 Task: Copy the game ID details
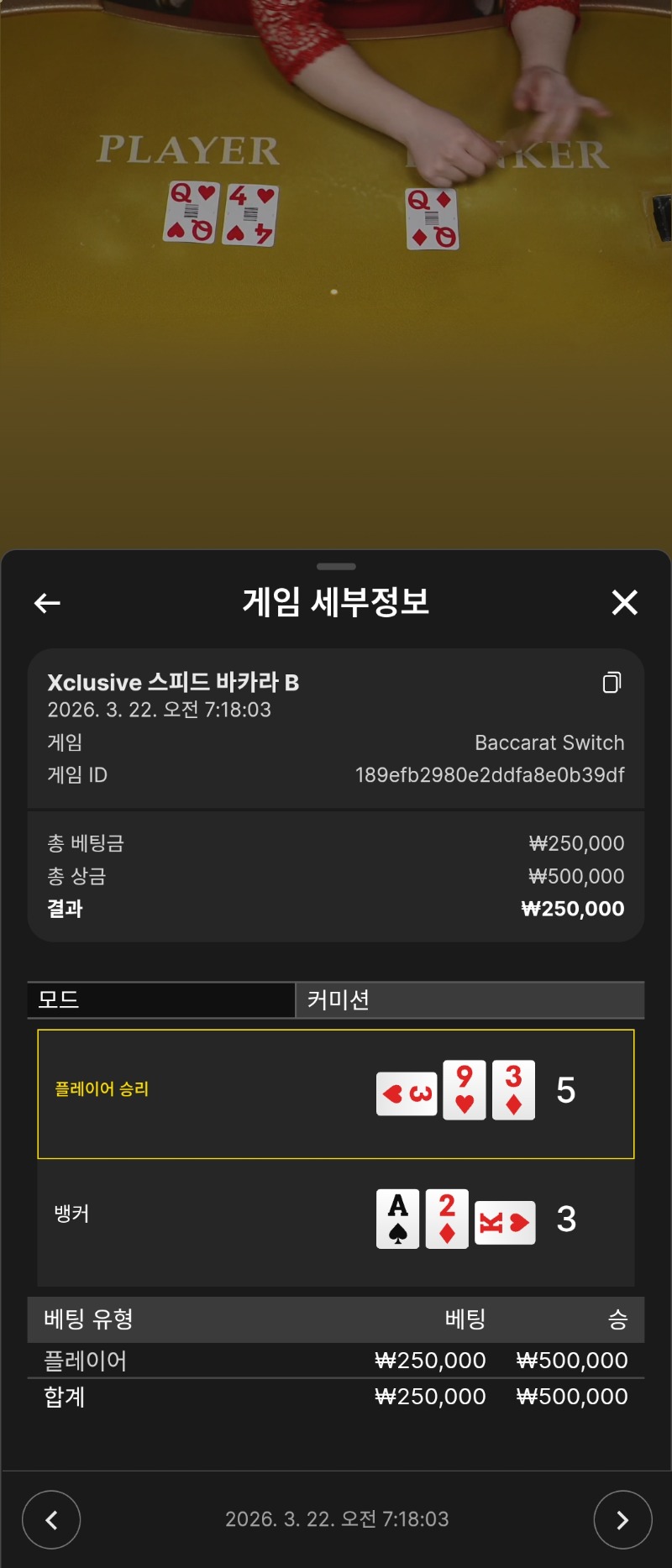coord(612,683)
